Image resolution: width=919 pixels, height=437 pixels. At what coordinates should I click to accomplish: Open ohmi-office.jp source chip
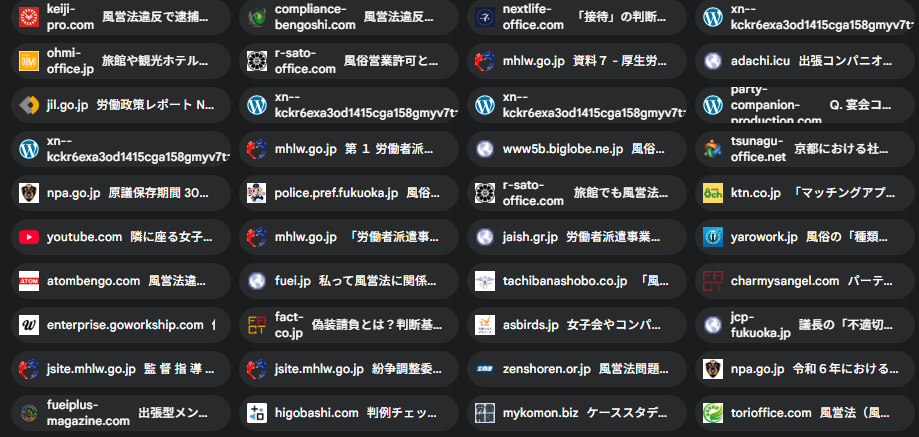pyautogui.click(x=118, y=61)
